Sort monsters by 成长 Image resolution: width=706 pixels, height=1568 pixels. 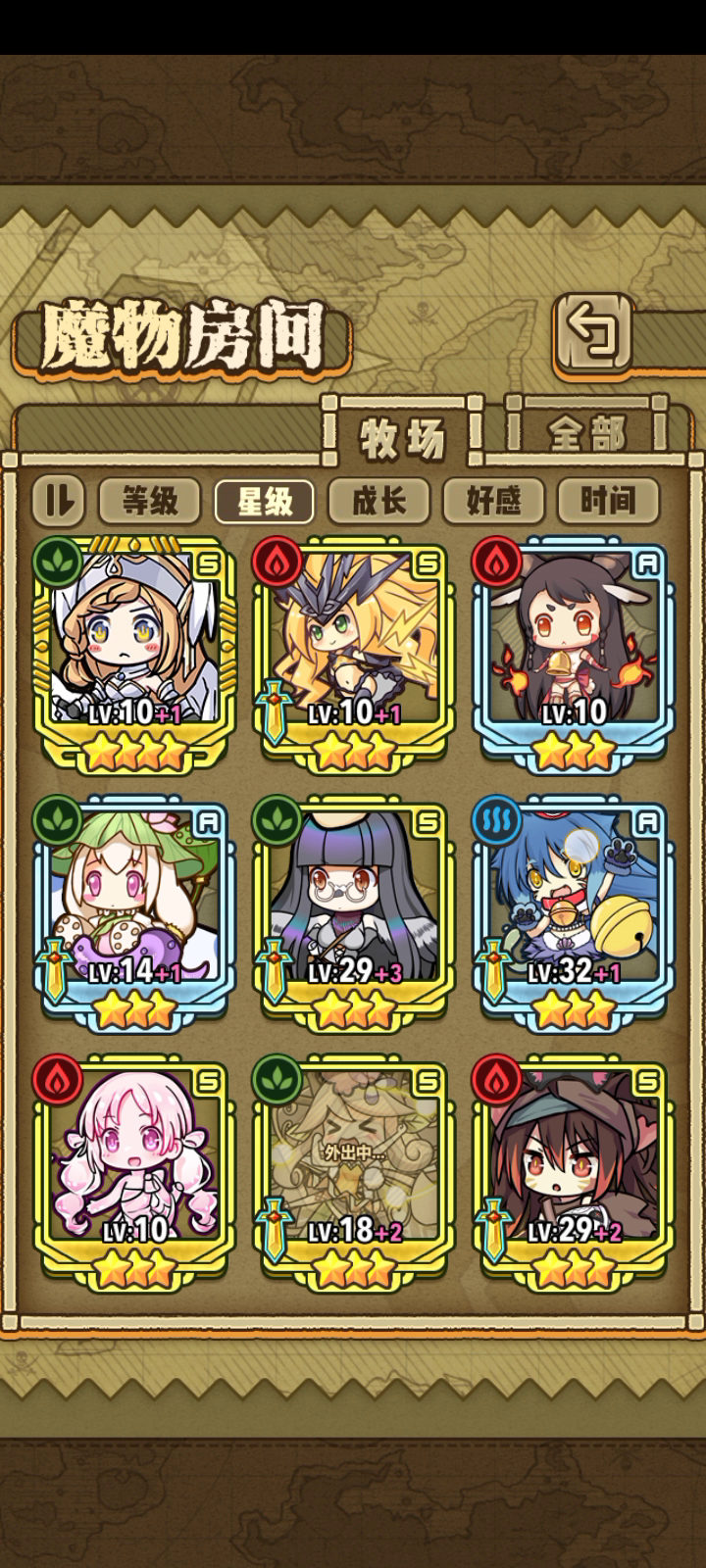pyautogui.click(x=378, y=501)
